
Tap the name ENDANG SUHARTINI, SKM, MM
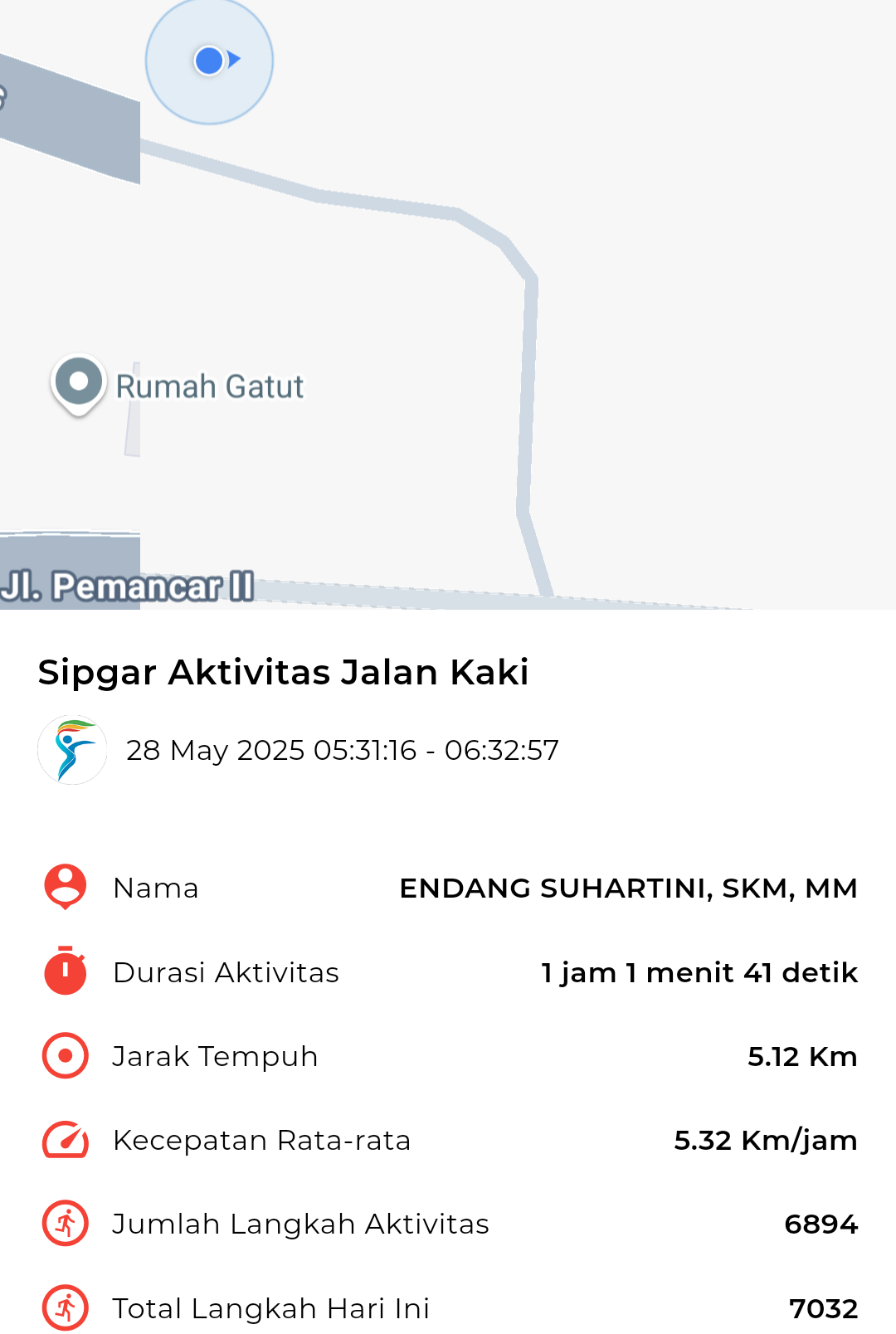coord(629,888)
